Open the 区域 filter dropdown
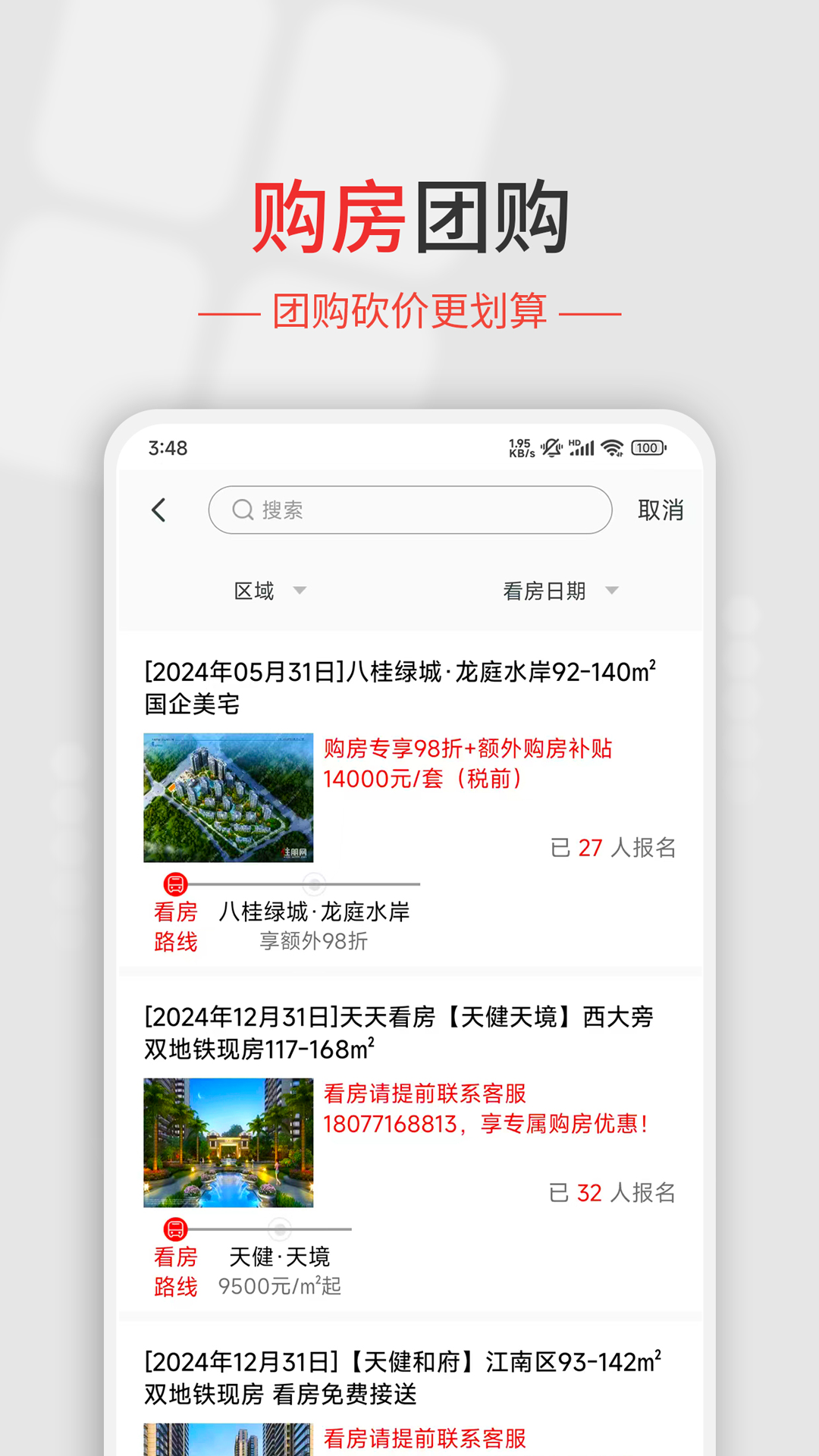The image size is (819, 1456). coord(269,590)
